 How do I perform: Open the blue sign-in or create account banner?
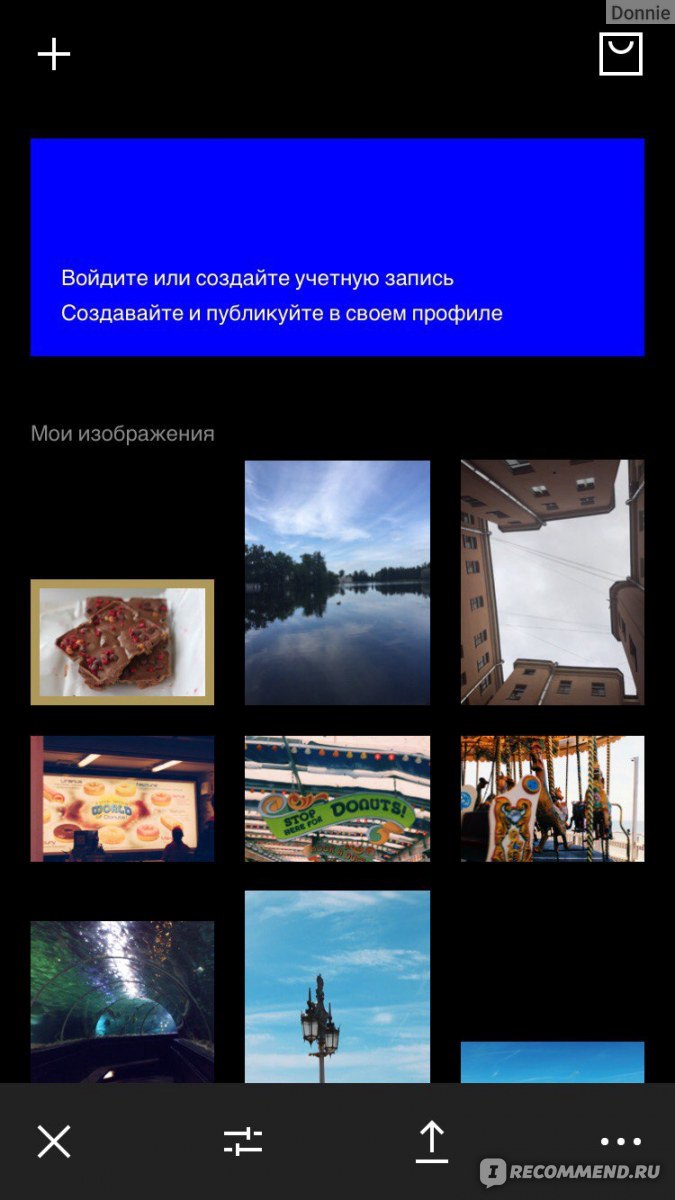tap(337, 247)
